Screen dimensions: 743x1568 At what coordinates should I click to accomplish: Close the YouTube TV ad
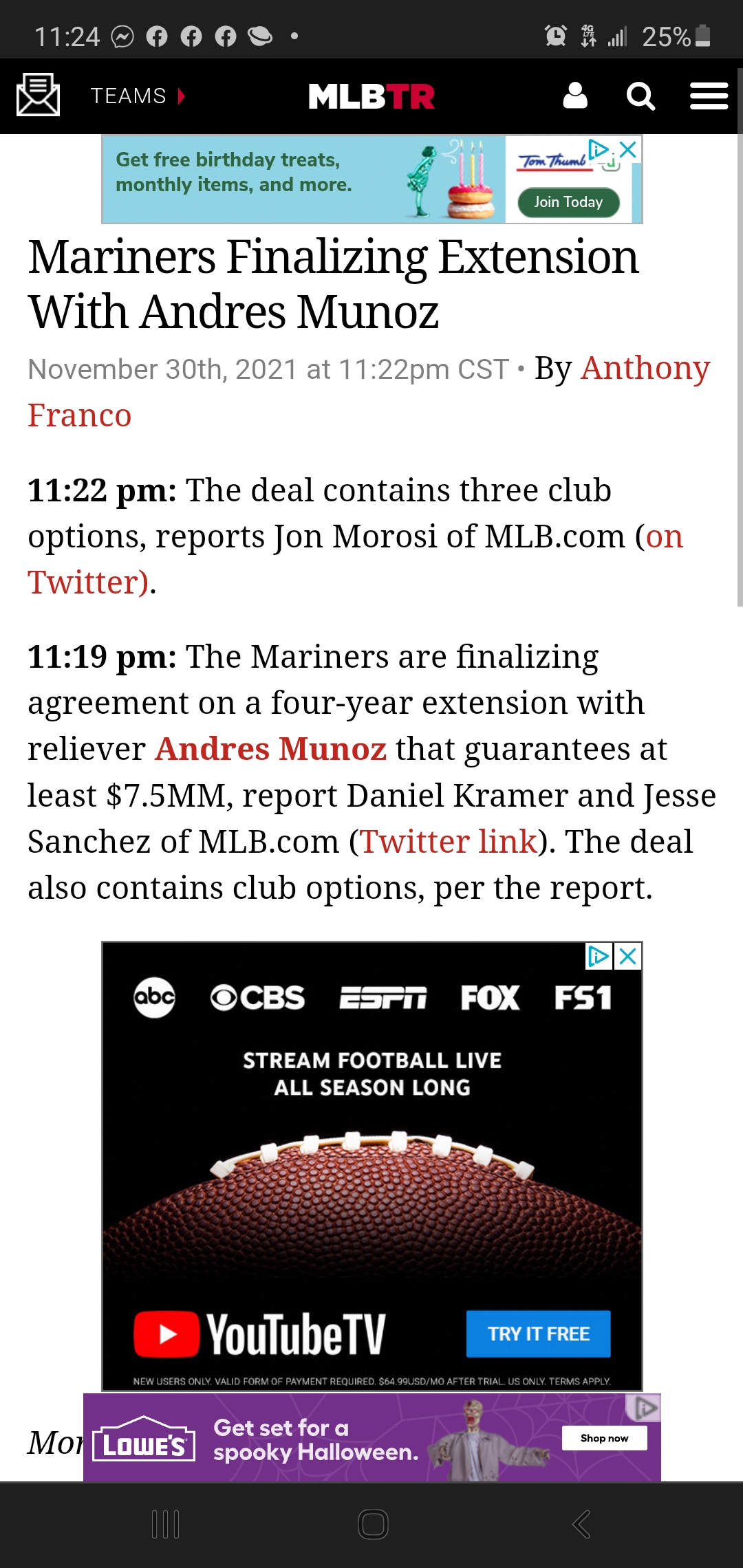(x=627, y=956)
